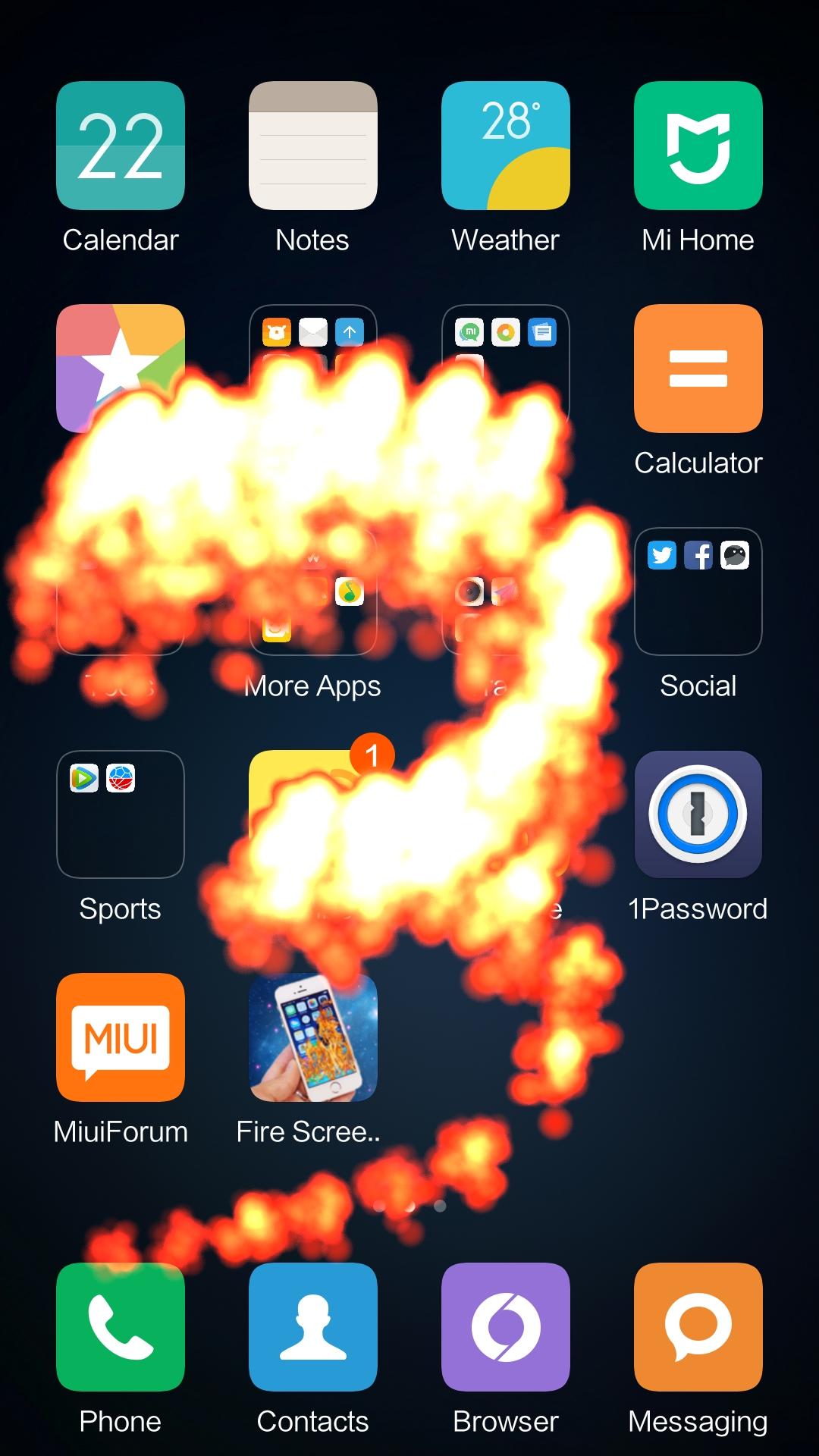819x1456 pixels.
Task: Open the MiuiForum app
Action: [121, 1037]
